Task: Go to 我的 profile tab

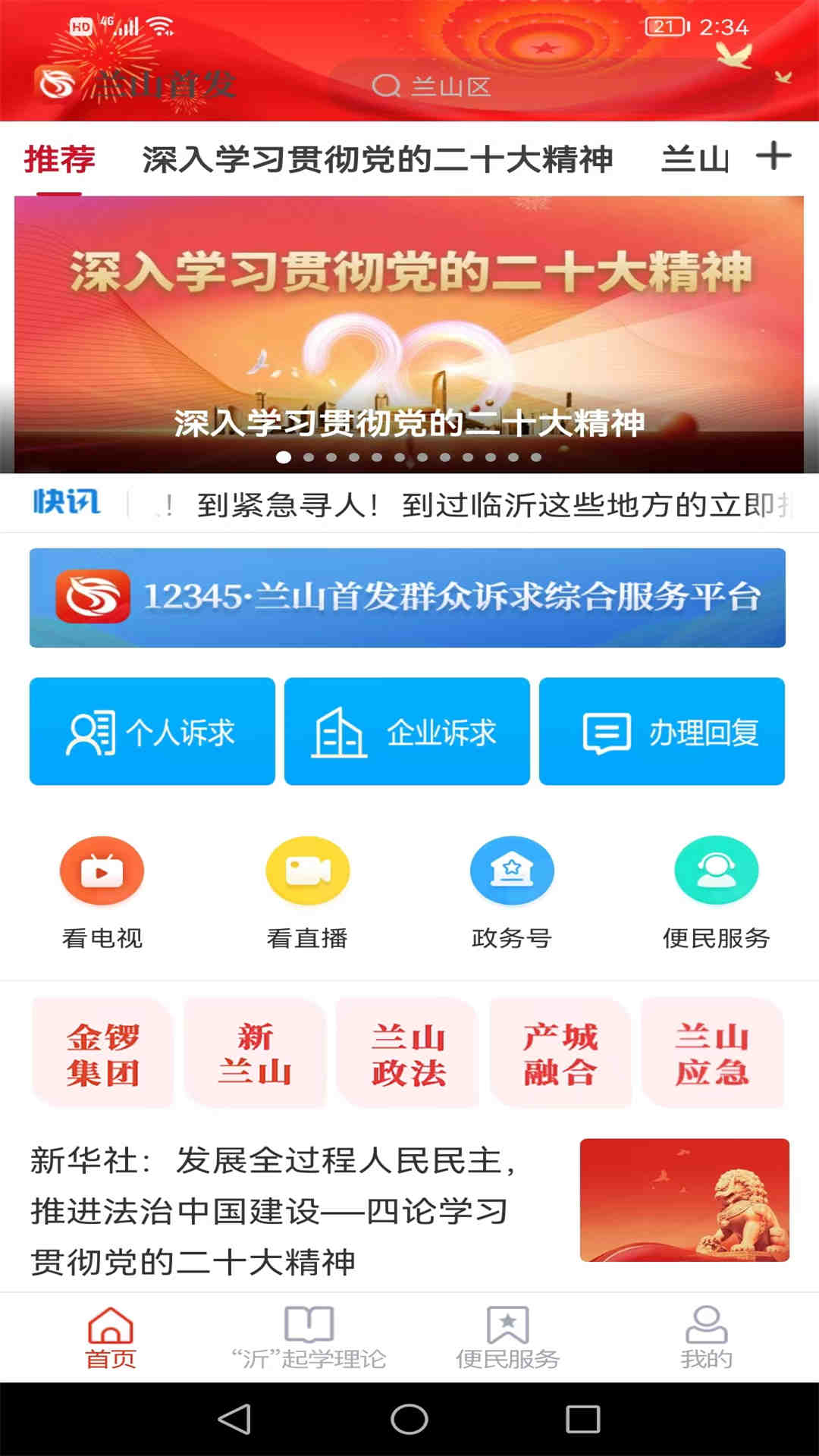Action: point(706,1338)
